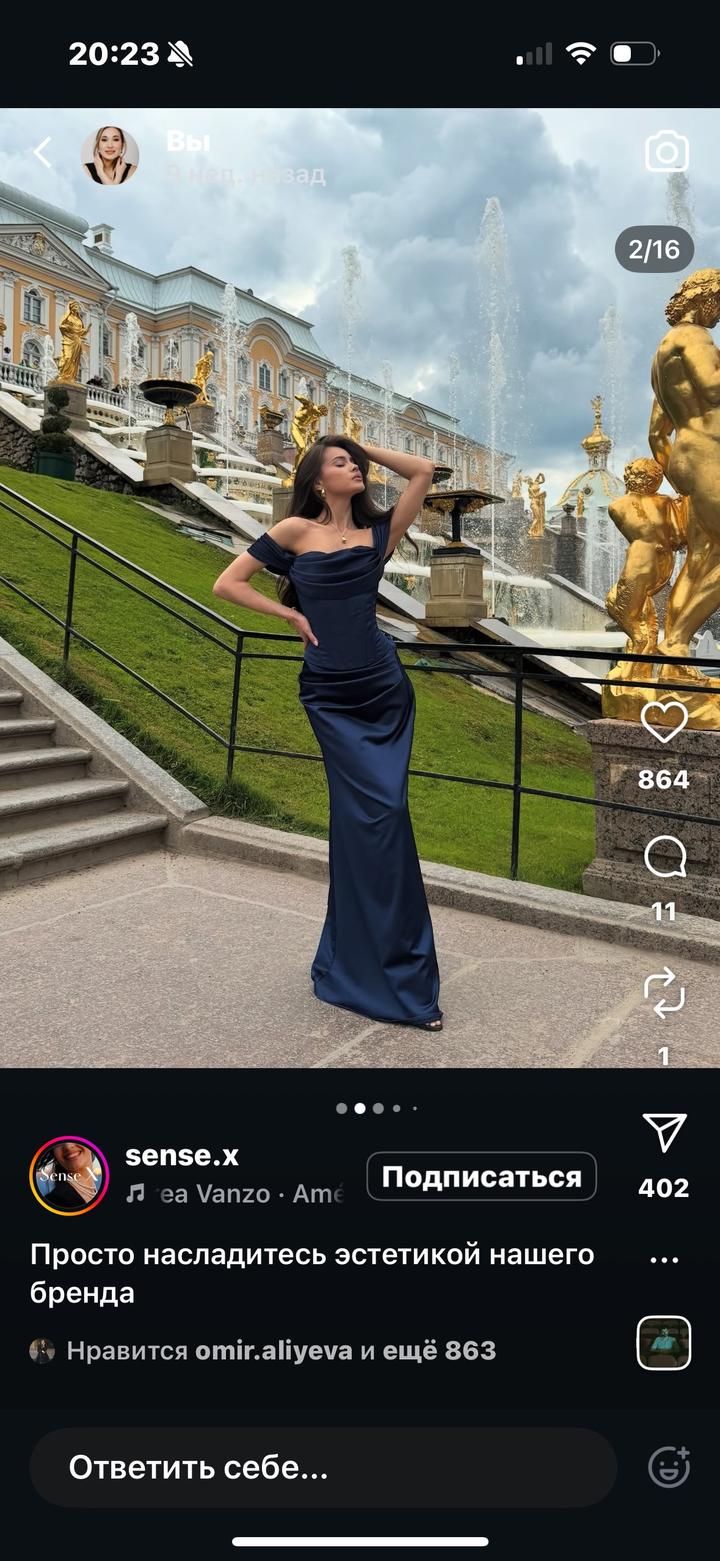Go back using the top-left arrow
Viewport: 720px width, 1561px height.
pyautogui.click(x=42, y=153)
